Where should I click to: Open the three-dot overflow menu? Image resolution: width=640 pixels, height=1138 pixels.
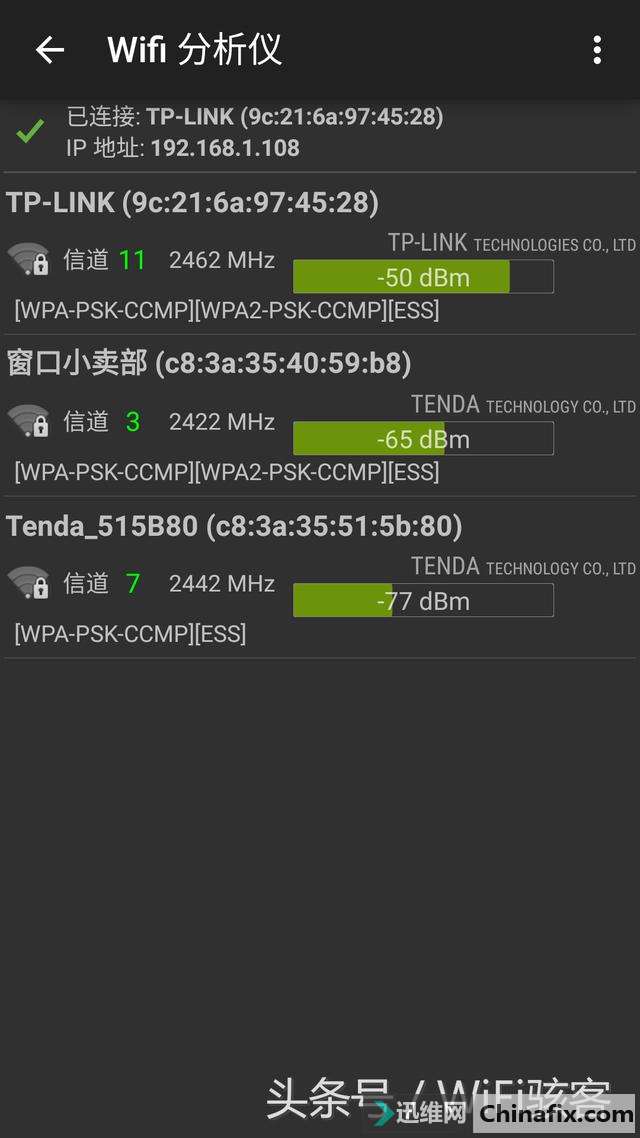(597, 50)
